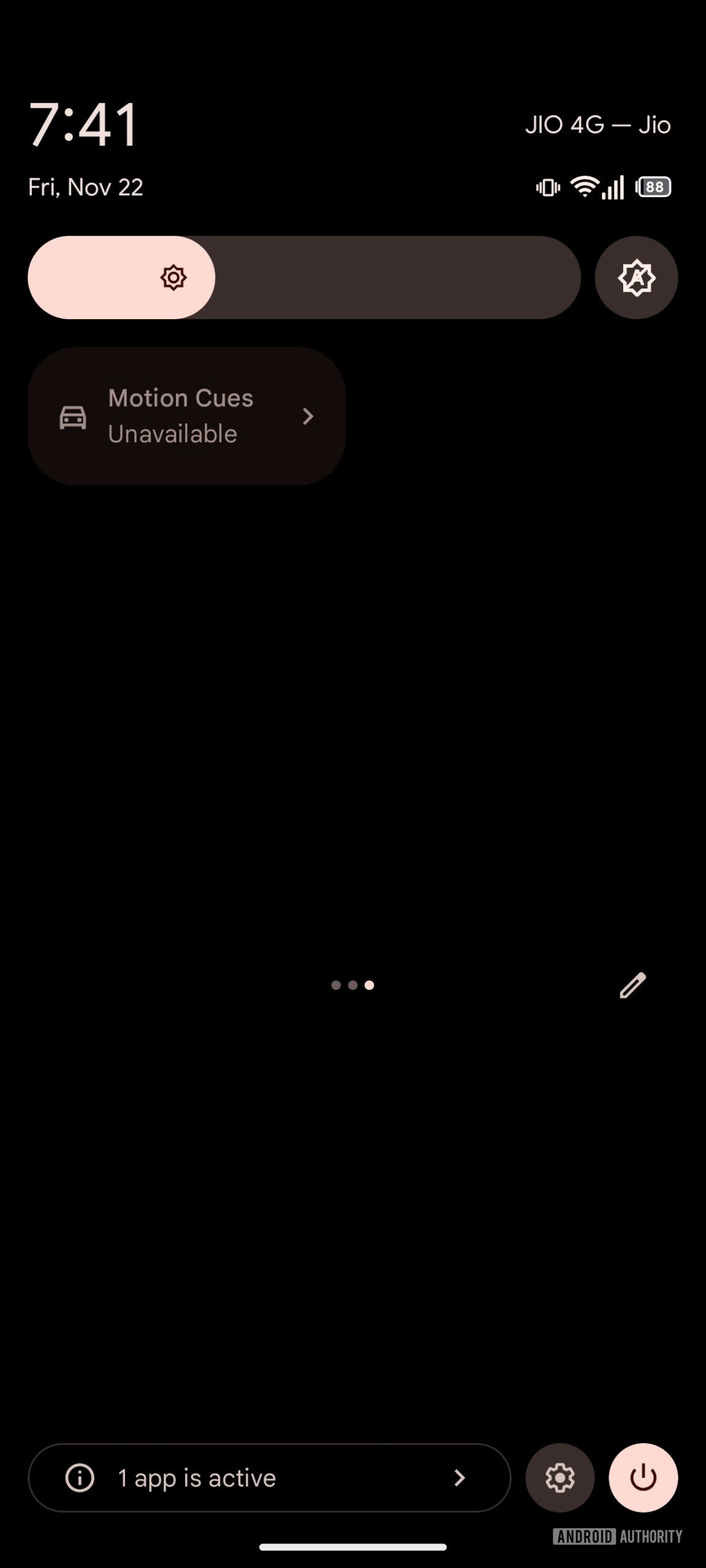Screen dimensions: 706x1568
Task: Open the Motion Cues tile
Action: 187,417
